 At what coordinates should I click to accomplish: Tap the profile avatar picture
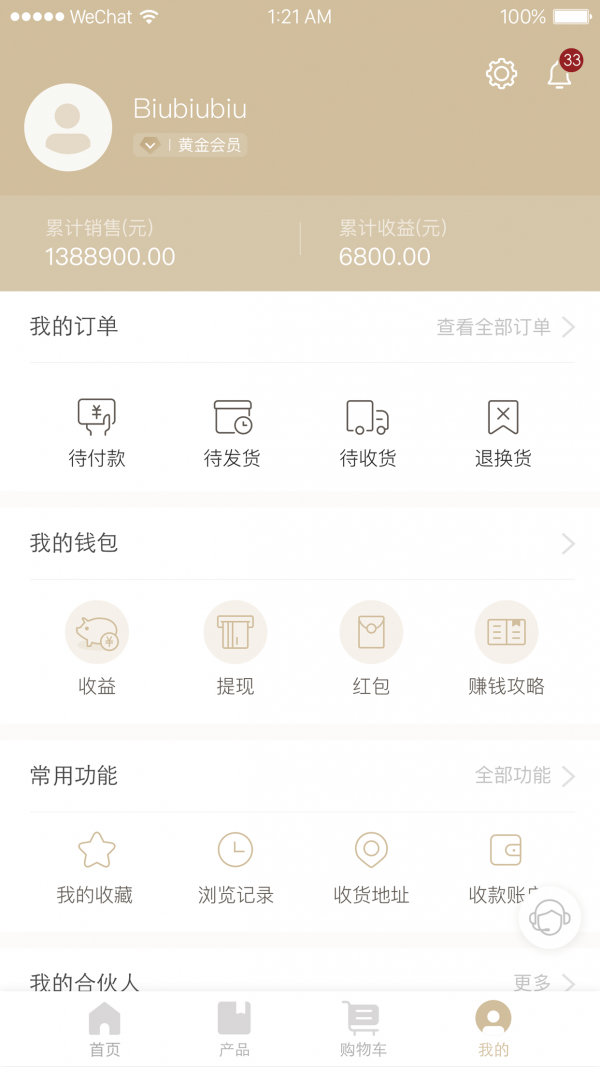68,127
